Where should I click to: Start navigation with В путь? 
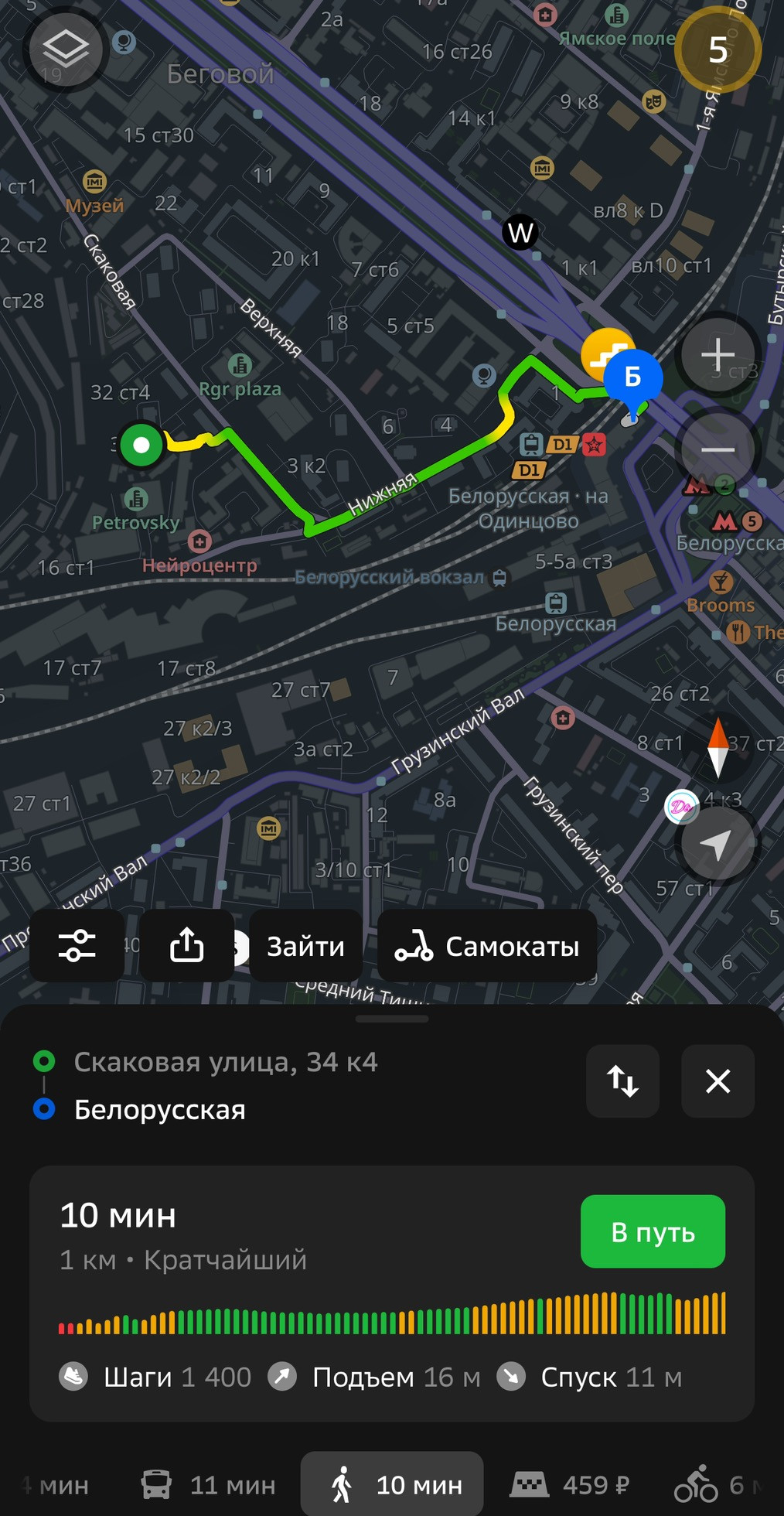coord(653,1231)
